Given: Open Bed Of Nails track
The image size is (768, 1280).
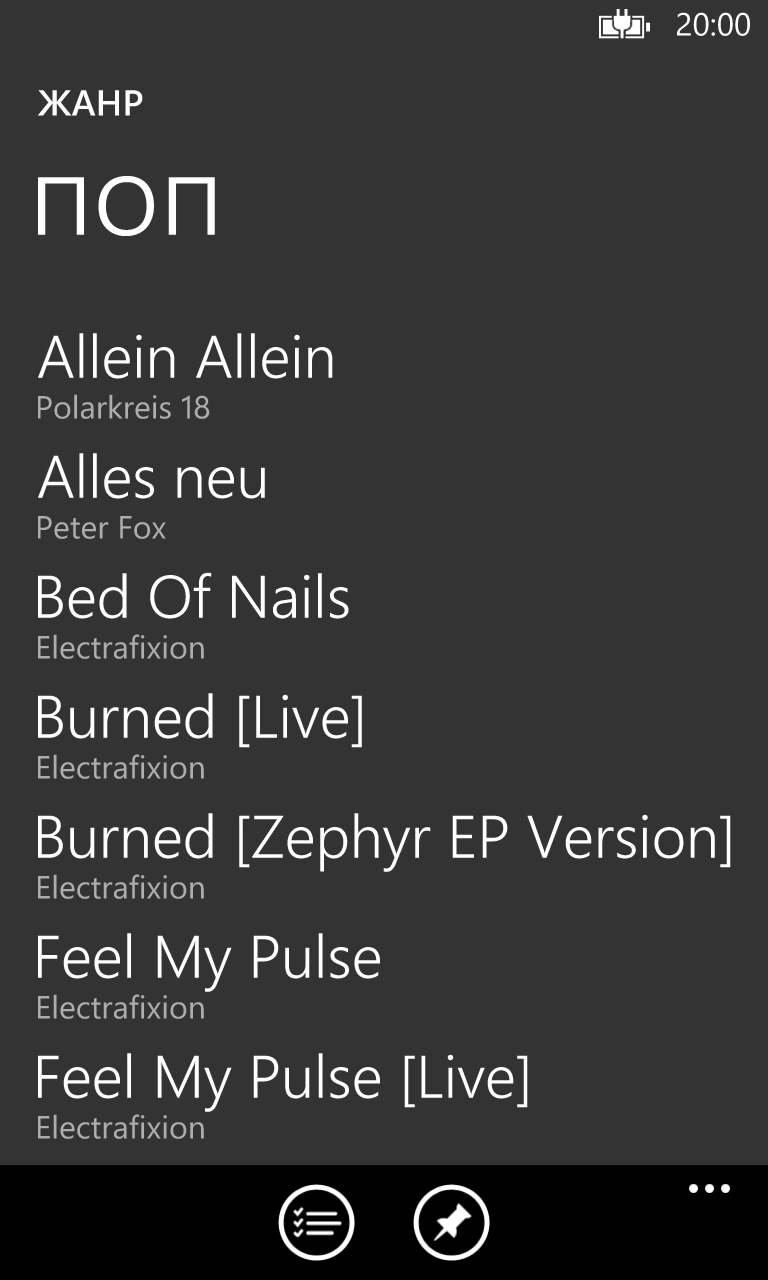Looking at the screenshot, I should (384, 616).
